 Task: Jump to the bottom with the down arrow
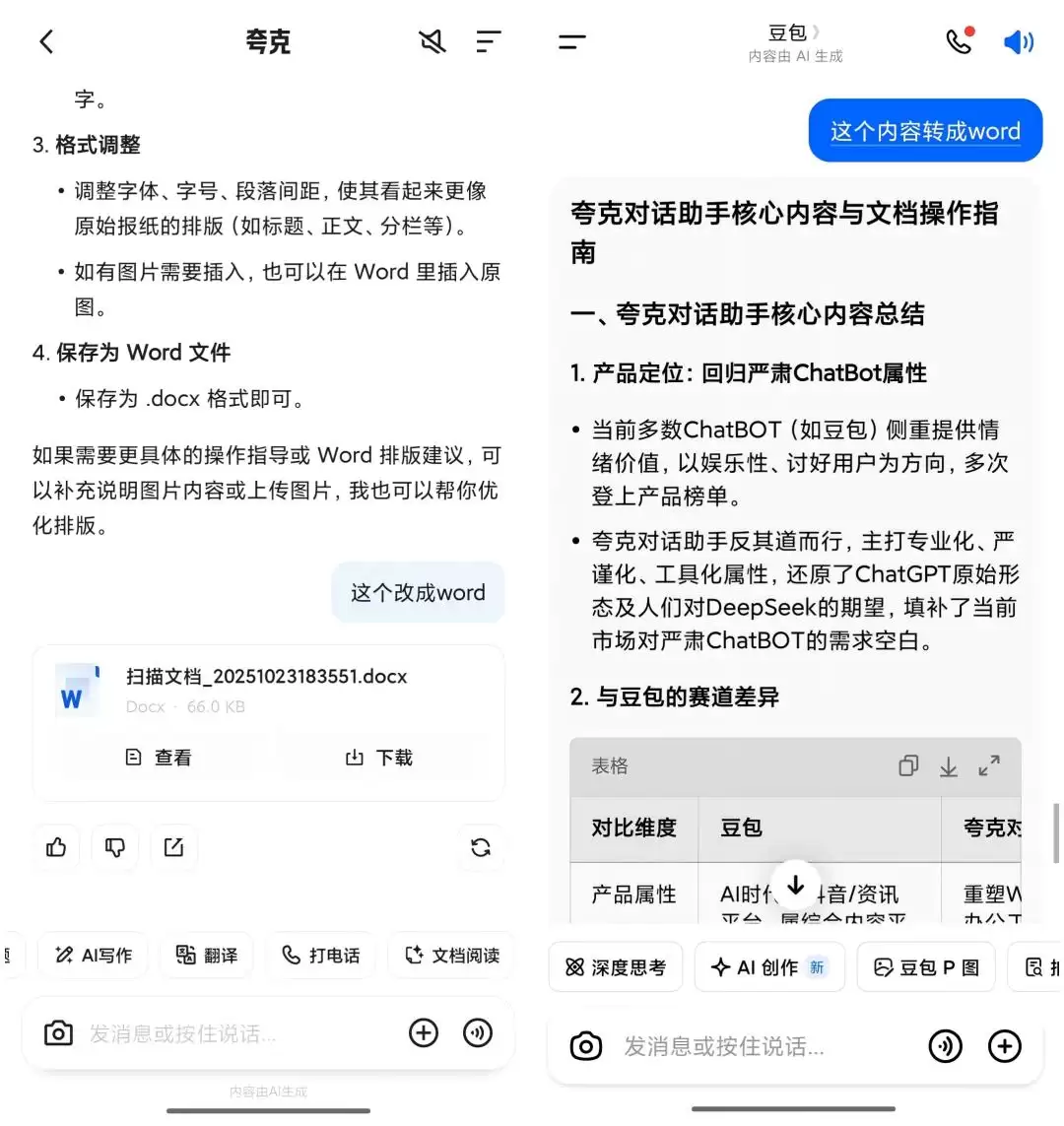(x=796, y=885)
